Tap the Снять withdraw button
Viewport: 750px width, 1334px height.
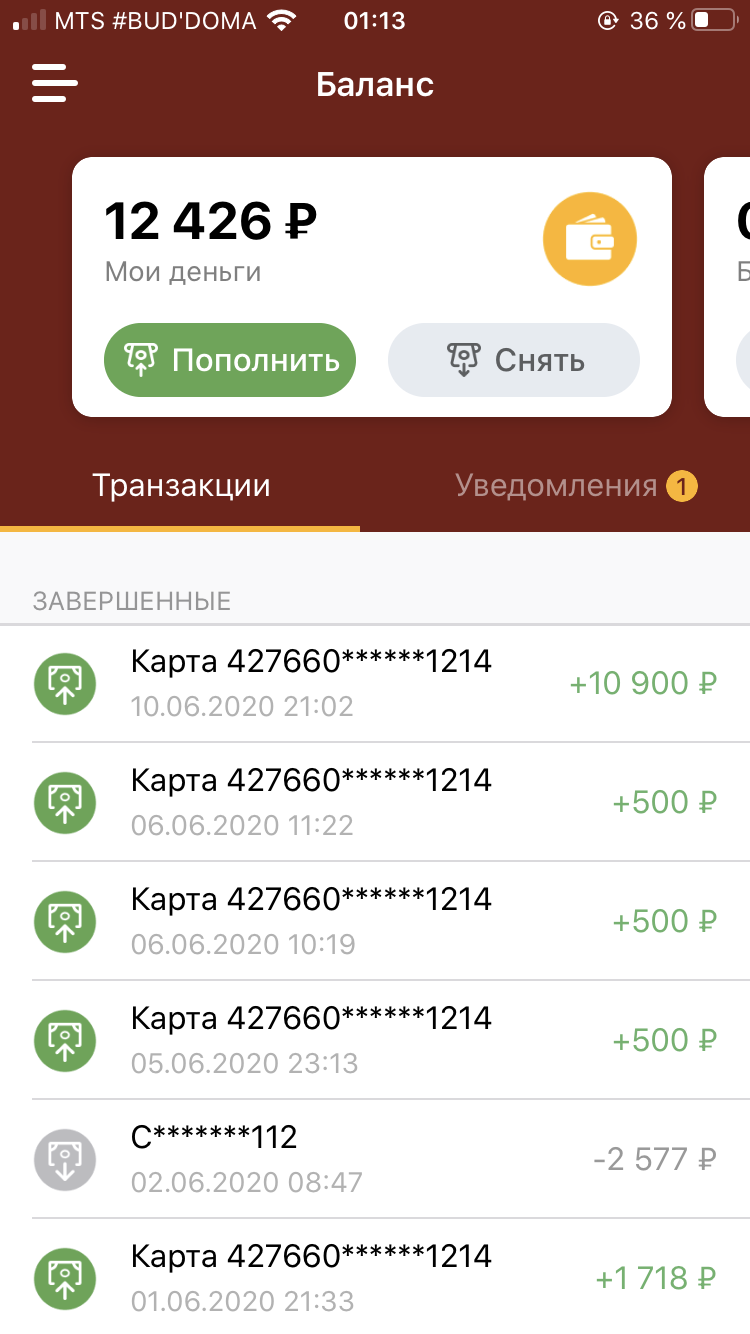(x=513, y=360)
